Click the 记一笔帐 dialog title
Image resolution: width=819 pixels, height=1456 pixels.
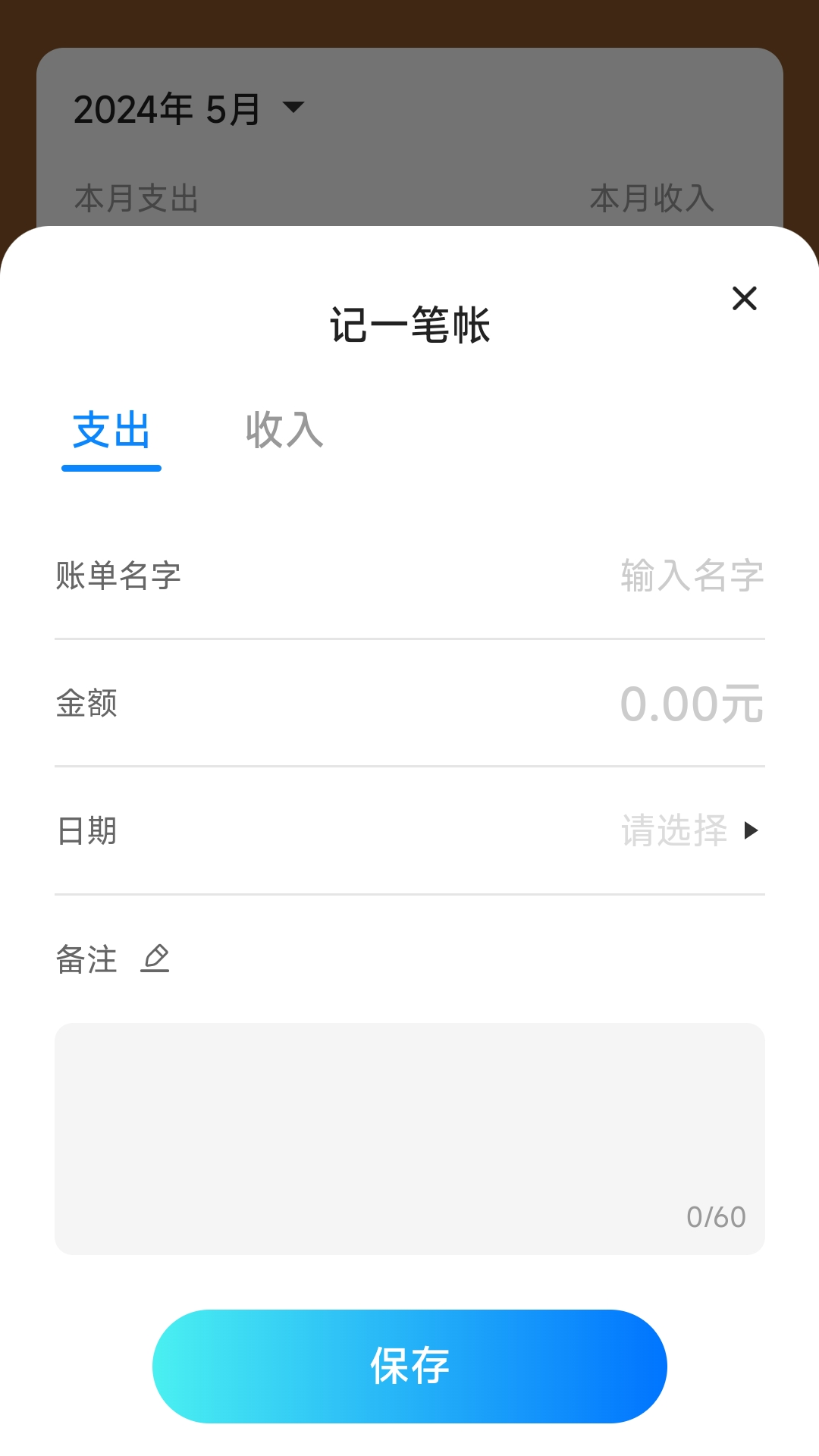(409, 326)
